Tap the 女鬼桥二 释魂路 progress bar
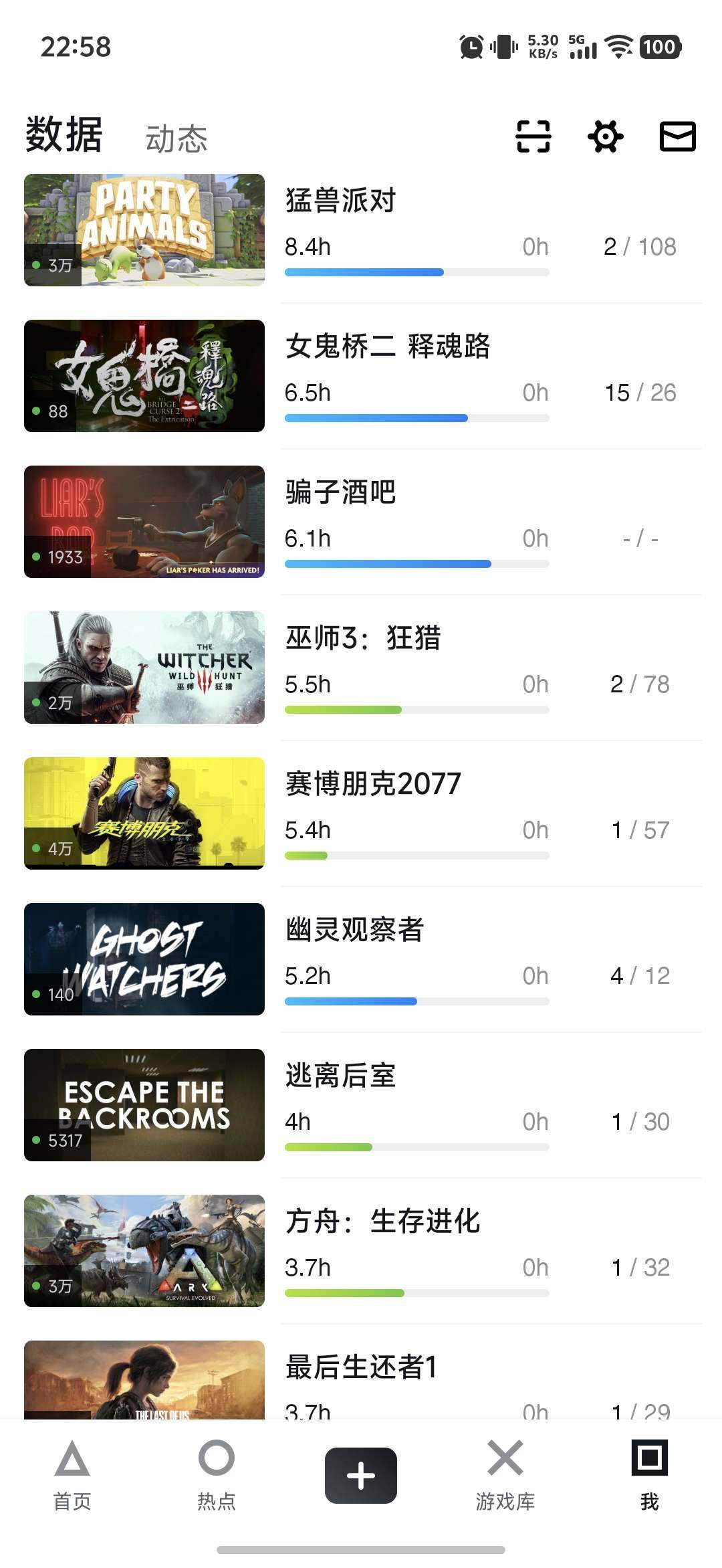Viewport: 722px width, 1568px height. [x=416, y=417]
